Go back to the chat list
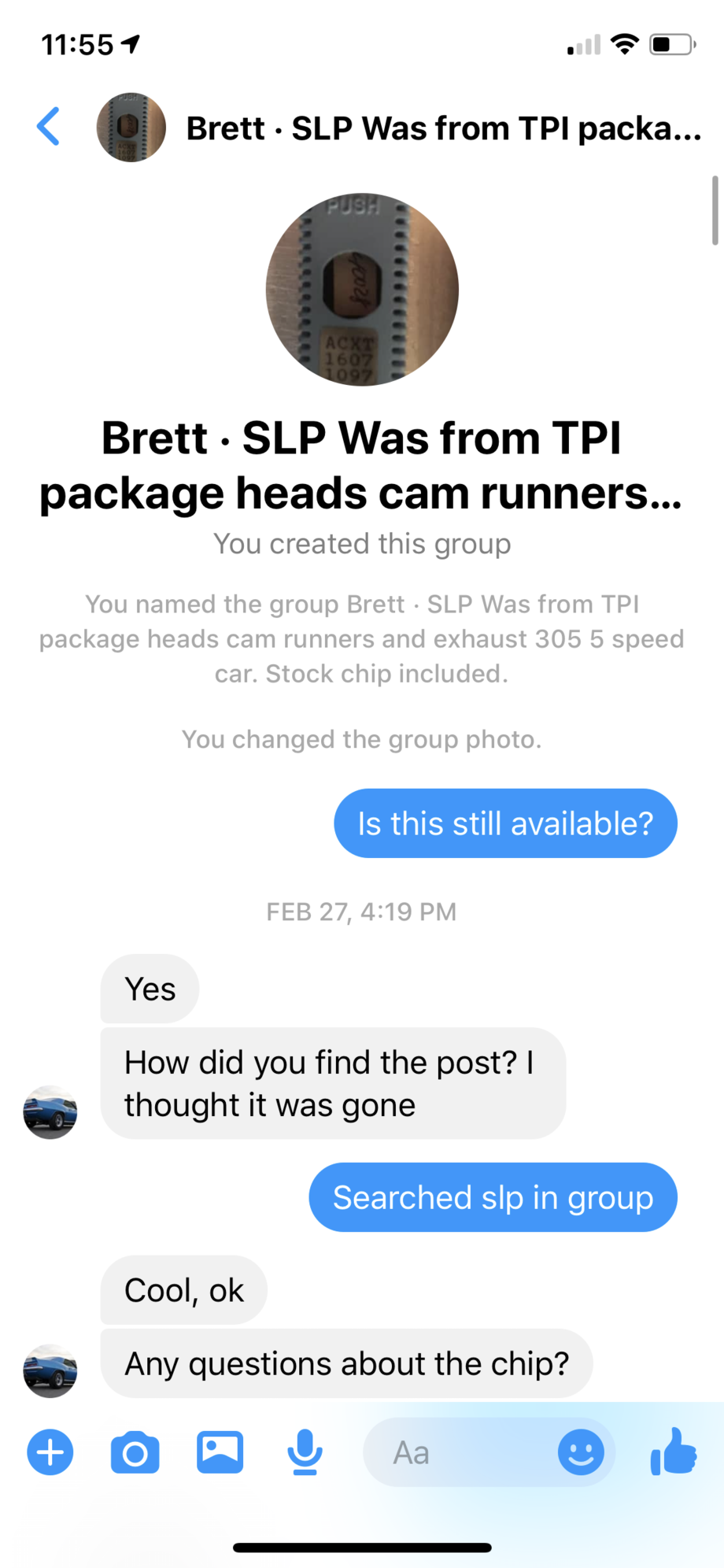The image size is (724, 1568). pyautogui.click(x=49, y=127)
